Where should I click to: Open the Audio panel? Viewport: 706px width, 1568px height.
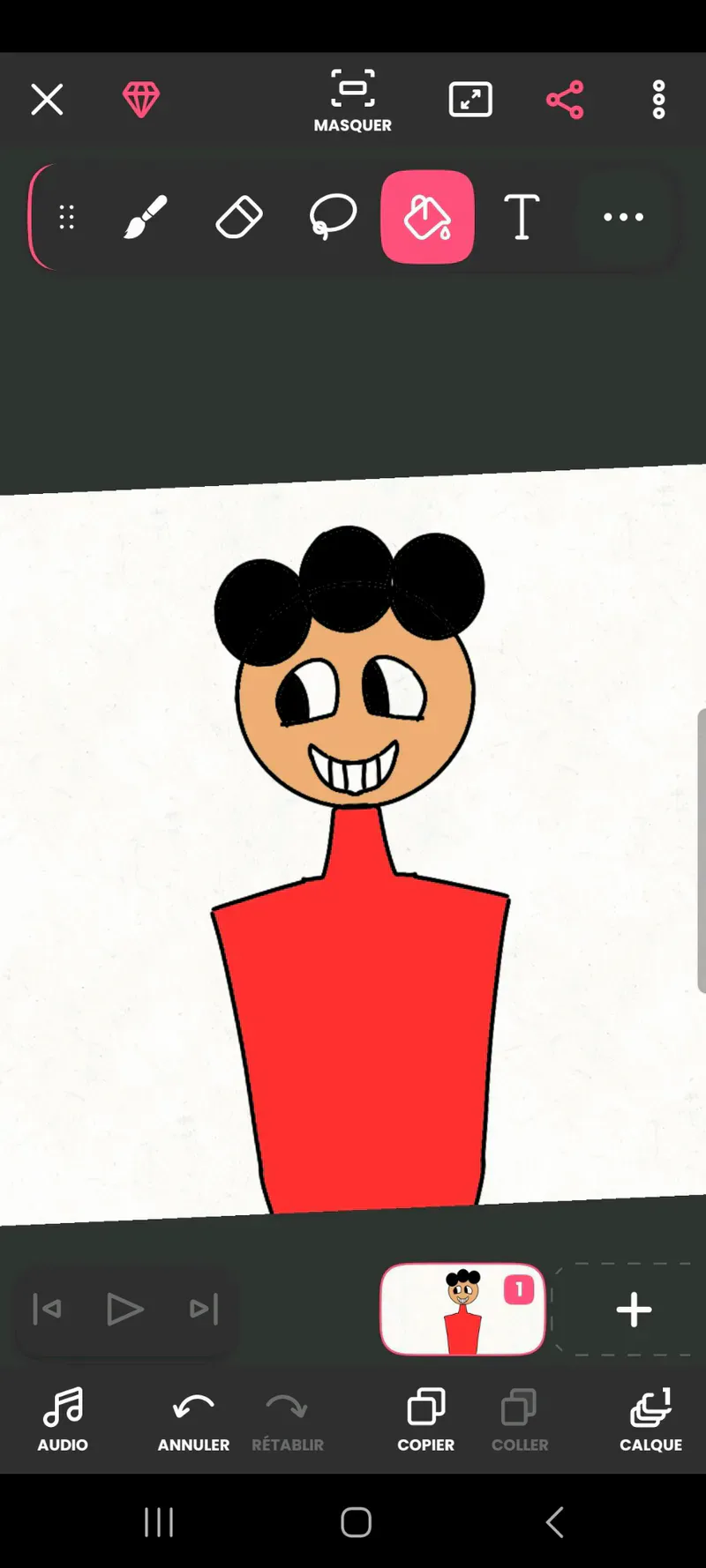click(x=63, y=1420)
